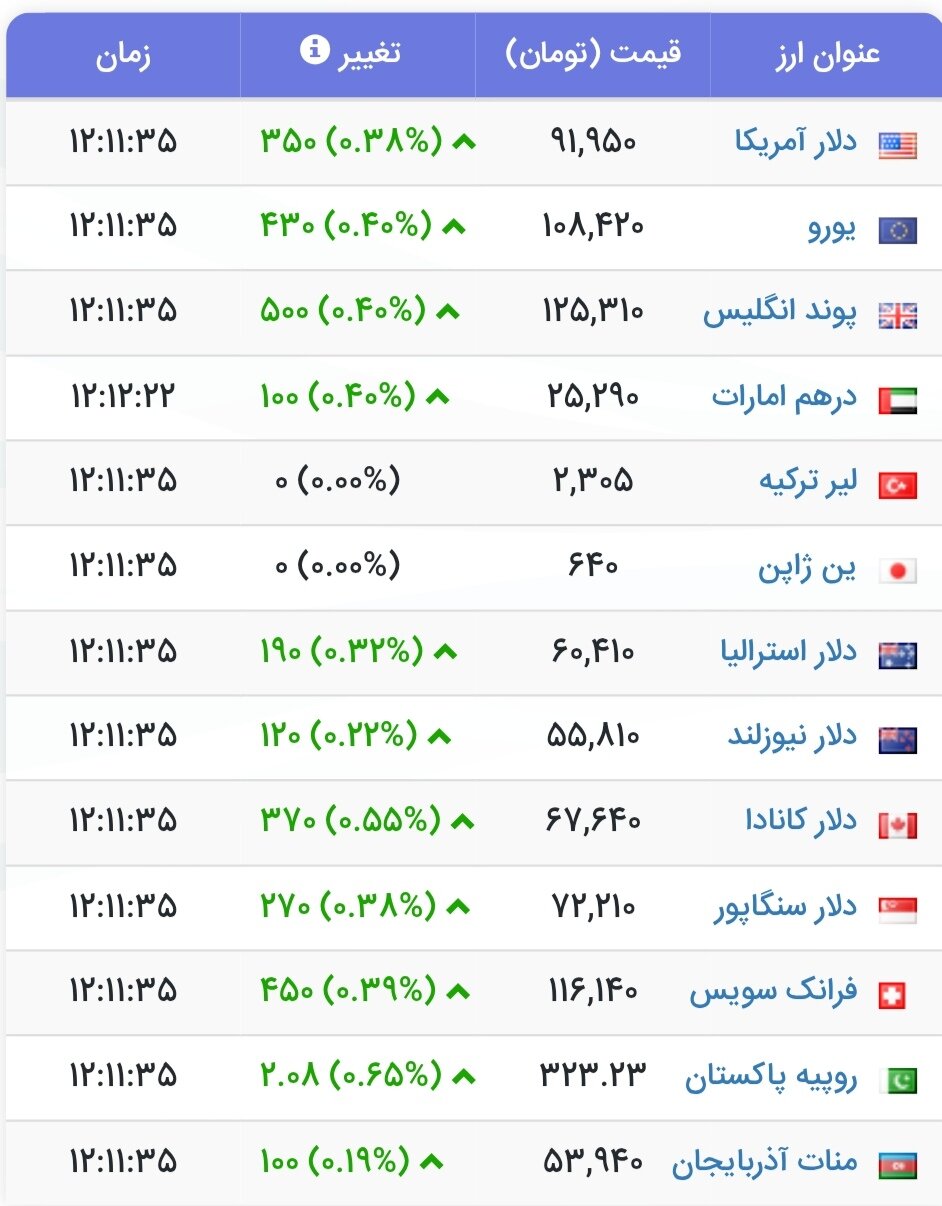This screenshot has width=942, height=1206.
Task: Click the زمان column header
Action: pyautogui.click(x=123, y=54)
